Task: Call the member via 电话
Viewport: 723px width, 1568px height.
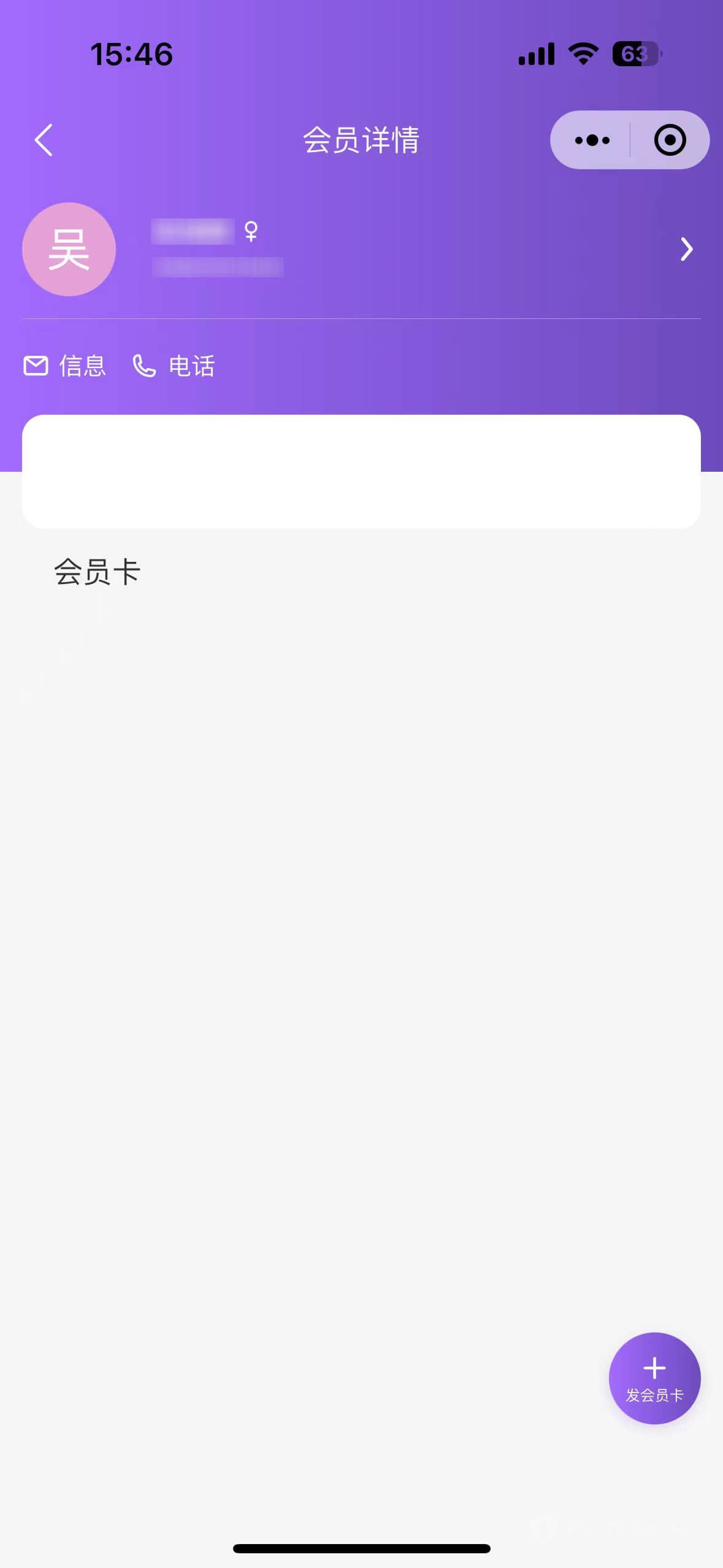Action: (x=174, y=366)
